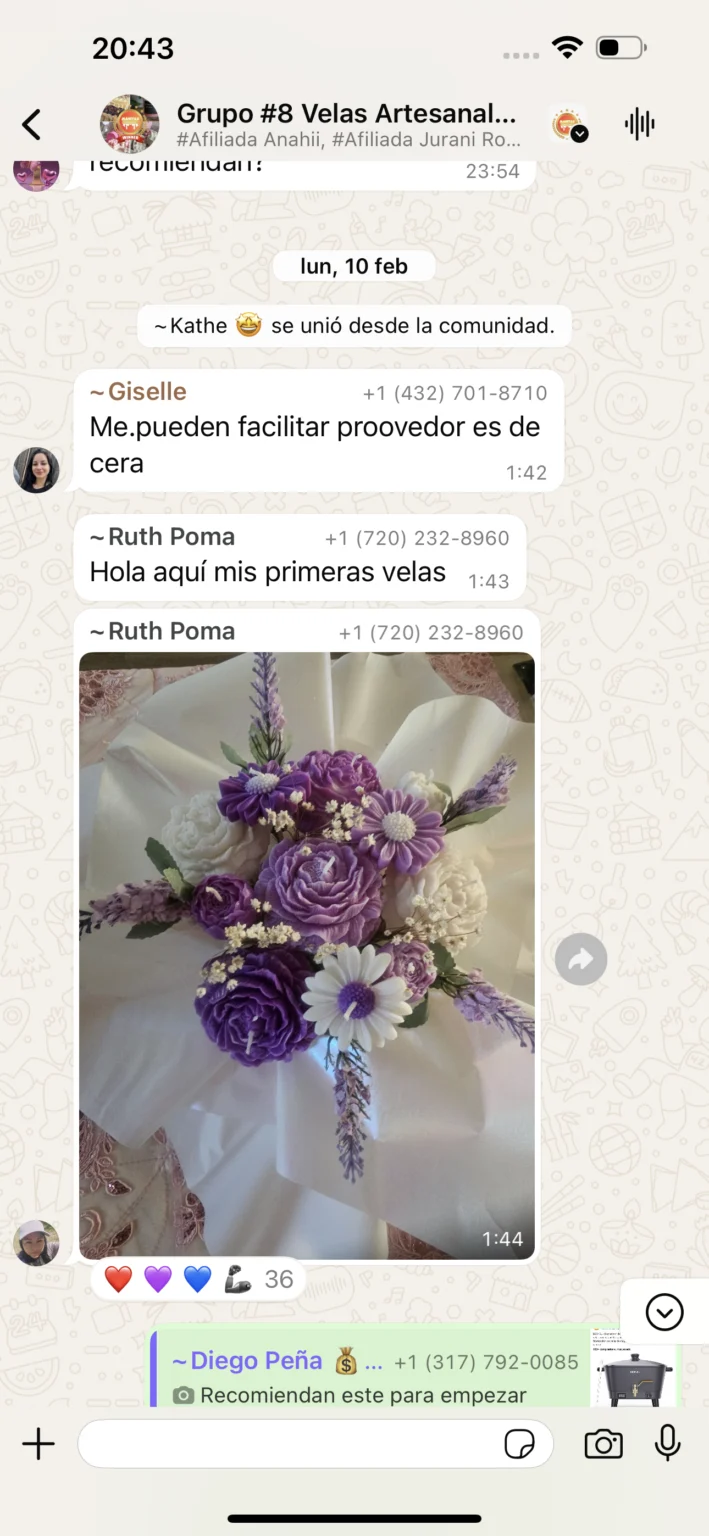Go back to the chat list
Image resolution: width=709 pixels, height=1536 pixels.
pyautogui.click(x=32, y=125)
